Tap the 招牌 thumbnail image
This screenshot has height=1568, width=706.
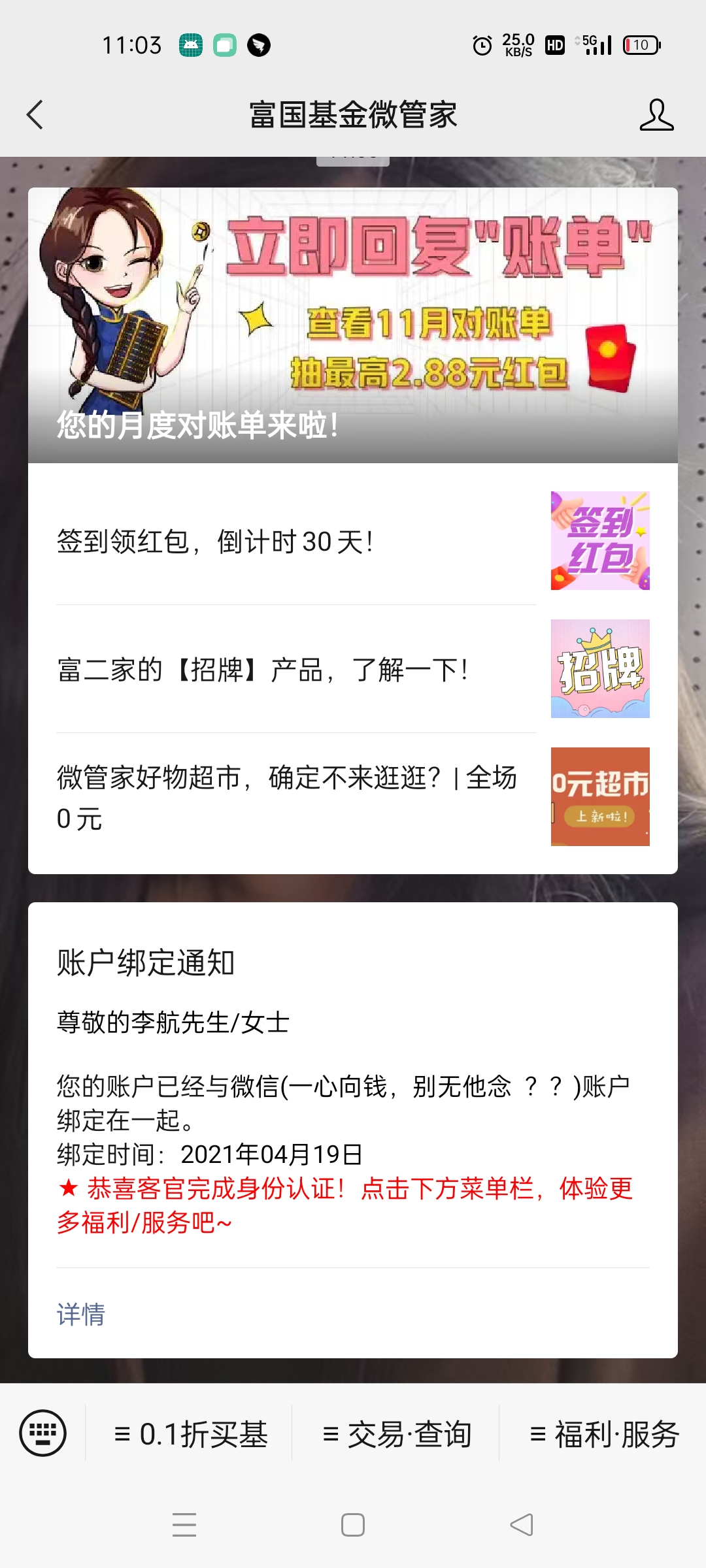[600, 668]
